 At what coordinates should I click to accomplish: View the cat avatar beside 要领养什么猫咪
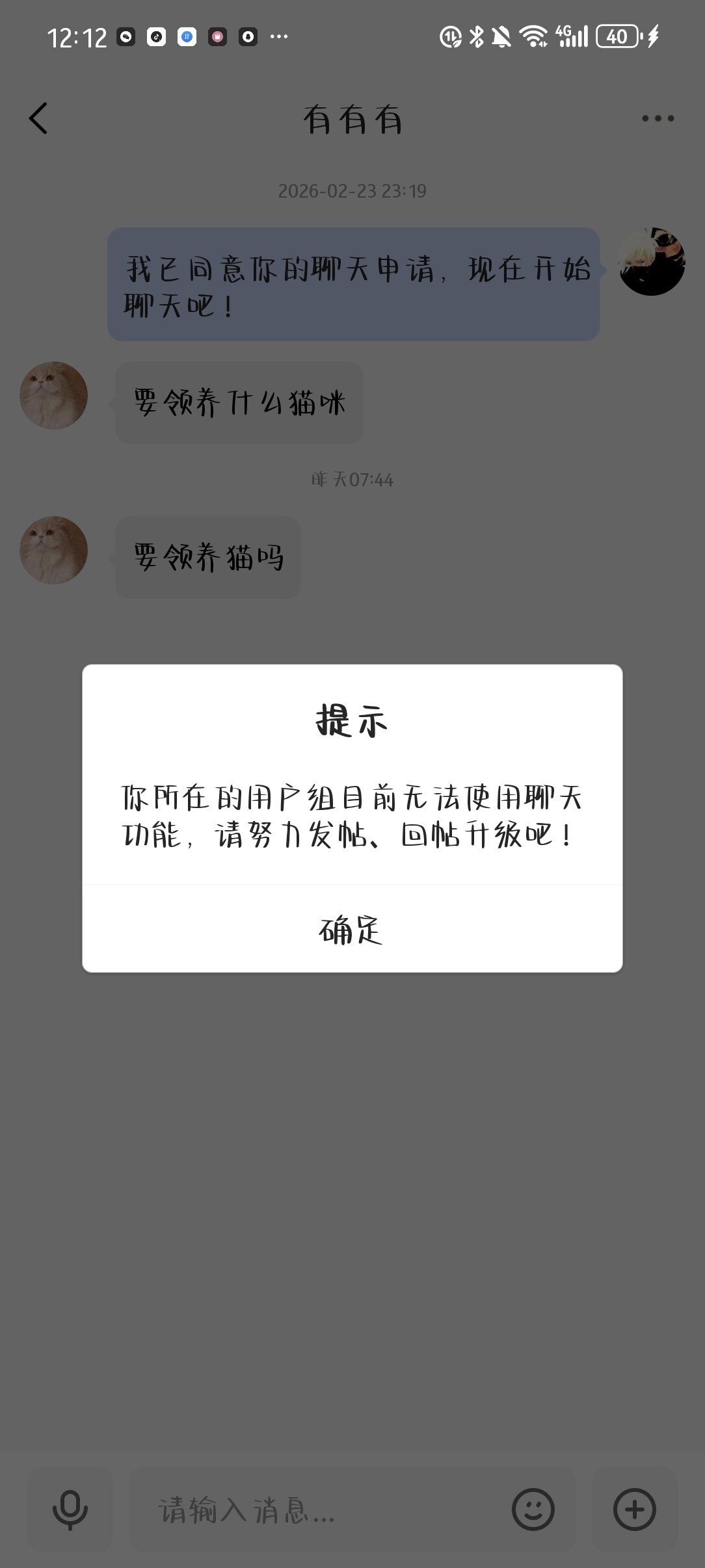(54, 396)
